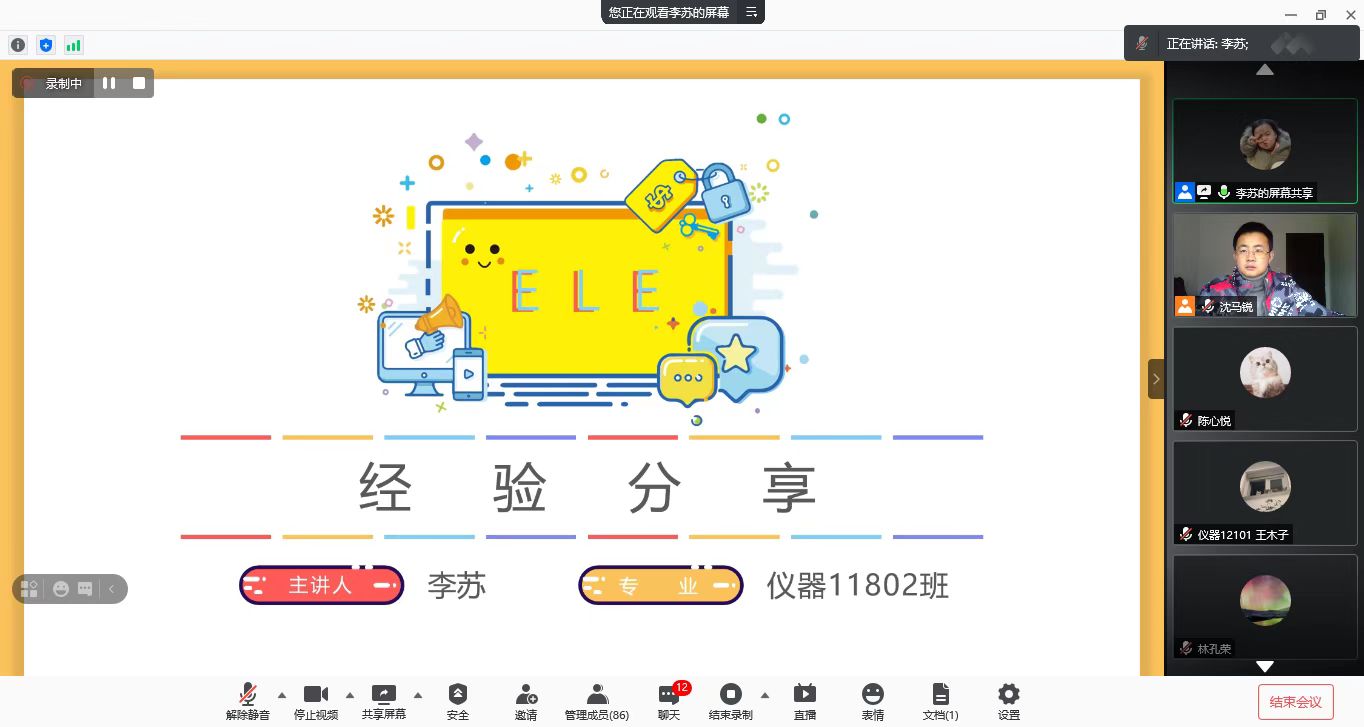This screenshot has width=1364, height=727.
Task: Expand the audio options arrow beside 解除静音
Action: (x=281, y=695)
